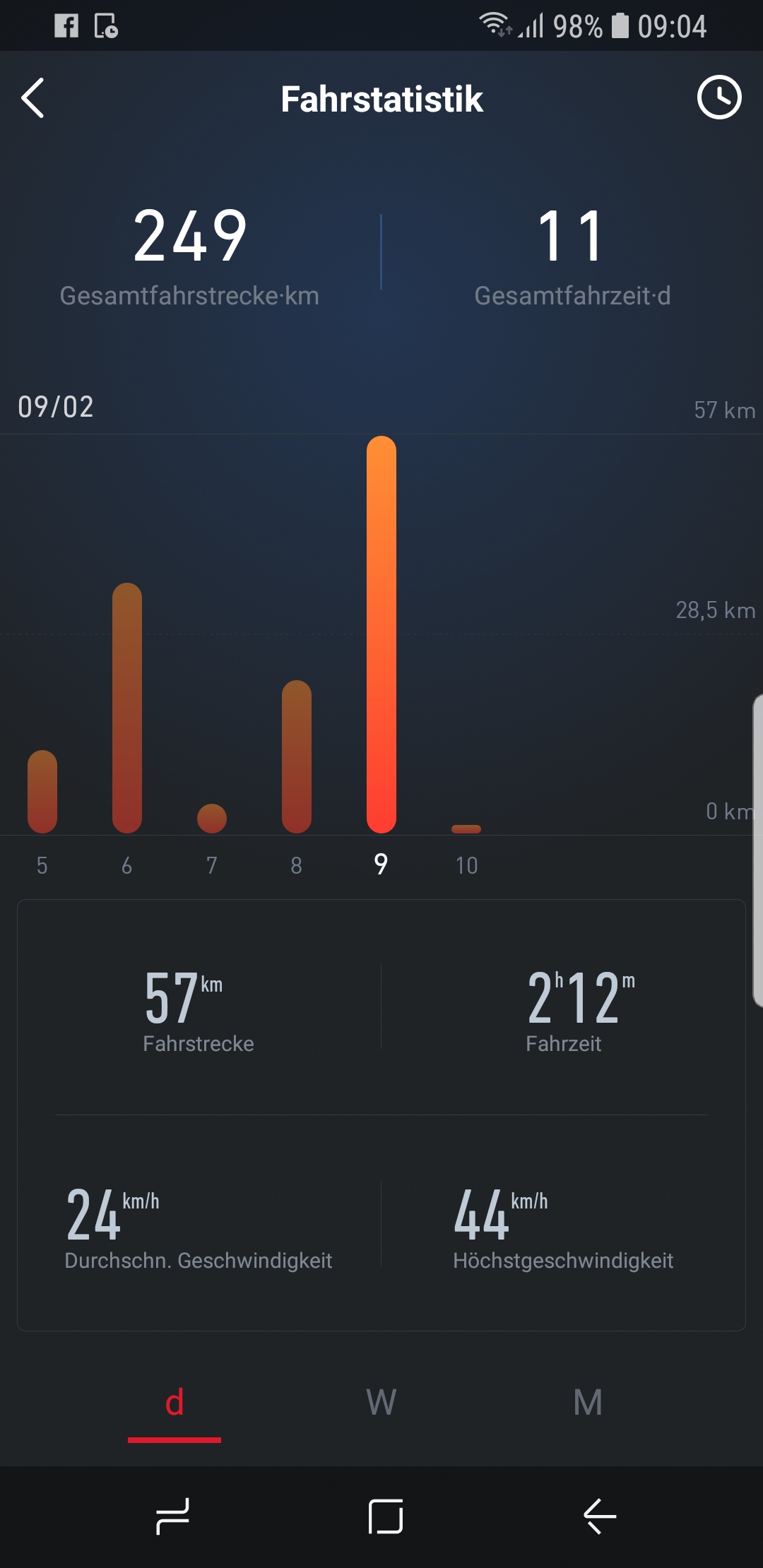
Task: Select the bar for day 6
Action: click(127, 708)
